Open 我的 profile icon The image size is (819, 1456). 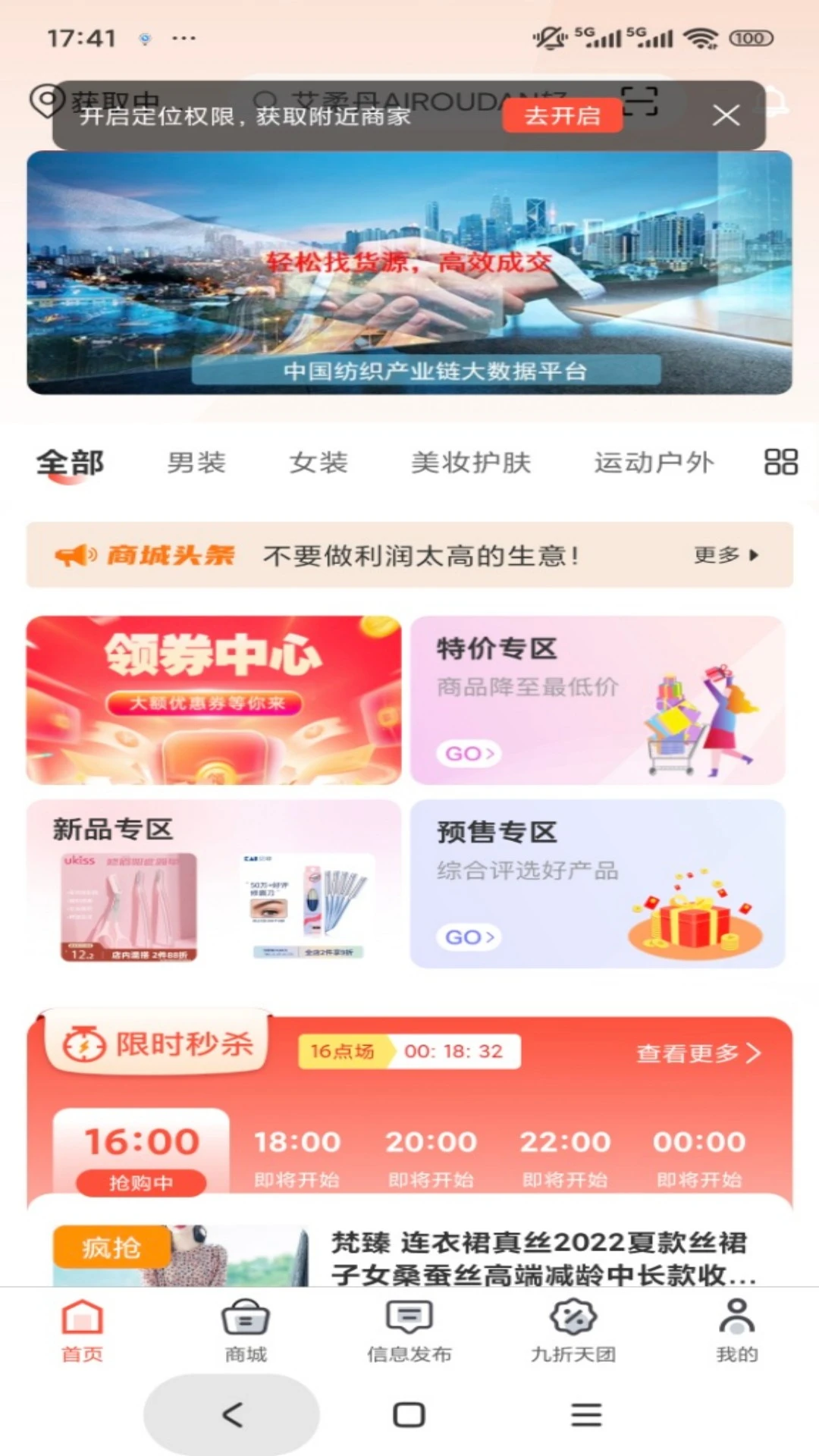(x=736, y=1321)
